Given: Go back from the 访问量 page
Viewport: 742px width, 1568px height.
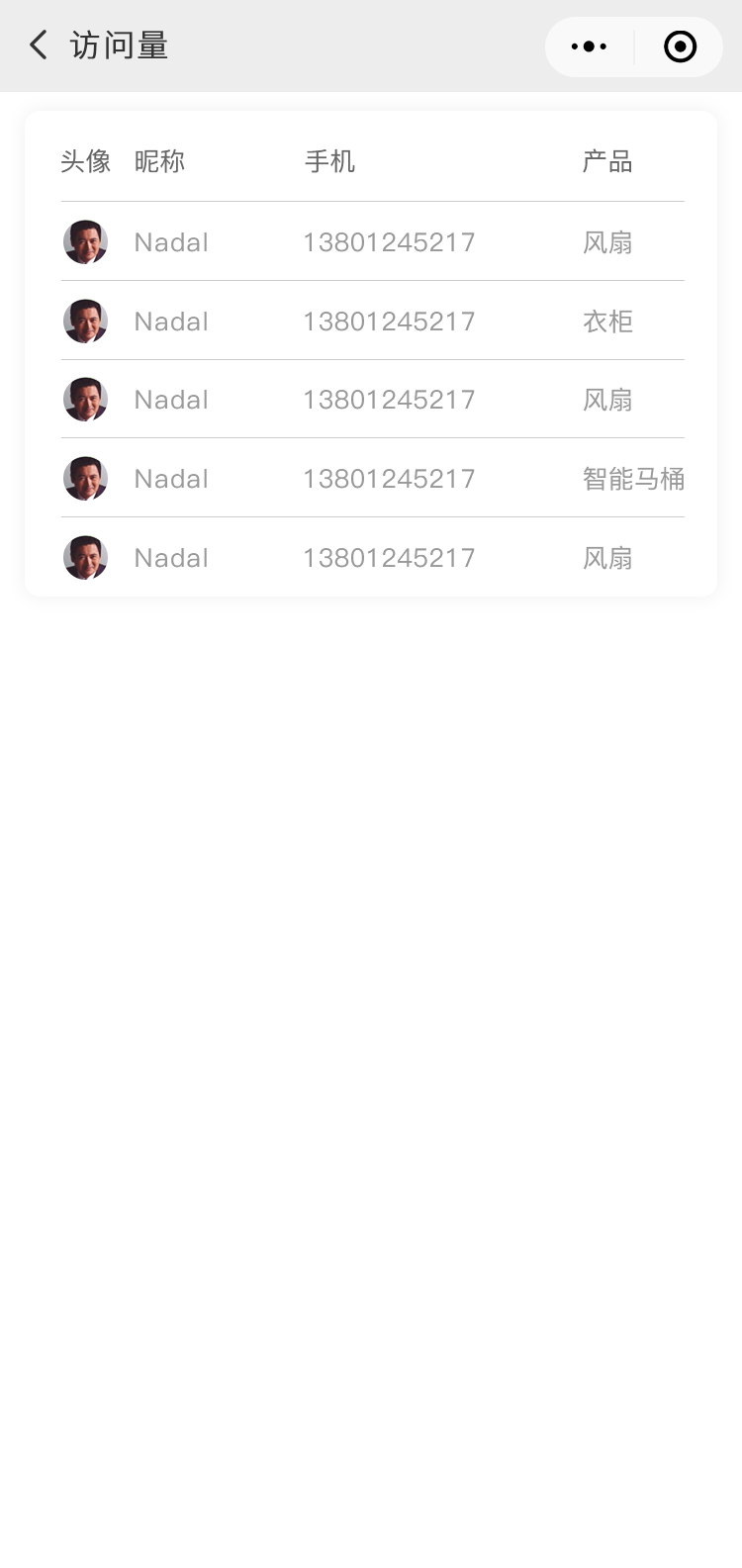Looking at the screenshot, I should coord(39,46).
